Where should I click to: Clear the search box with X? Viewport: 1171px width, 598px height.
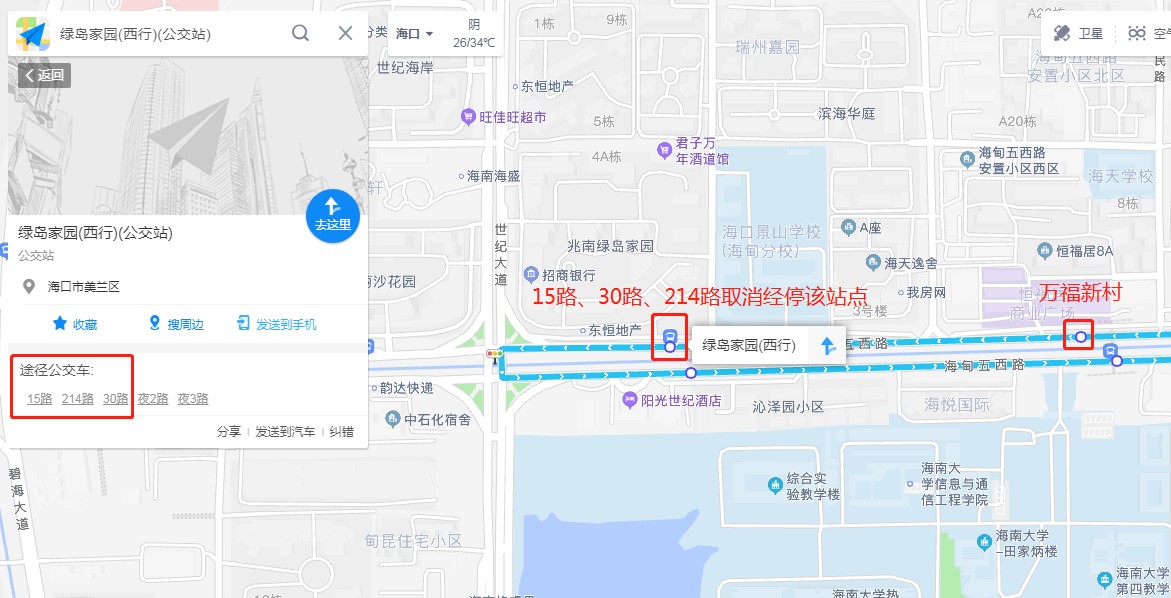point(346,33)
